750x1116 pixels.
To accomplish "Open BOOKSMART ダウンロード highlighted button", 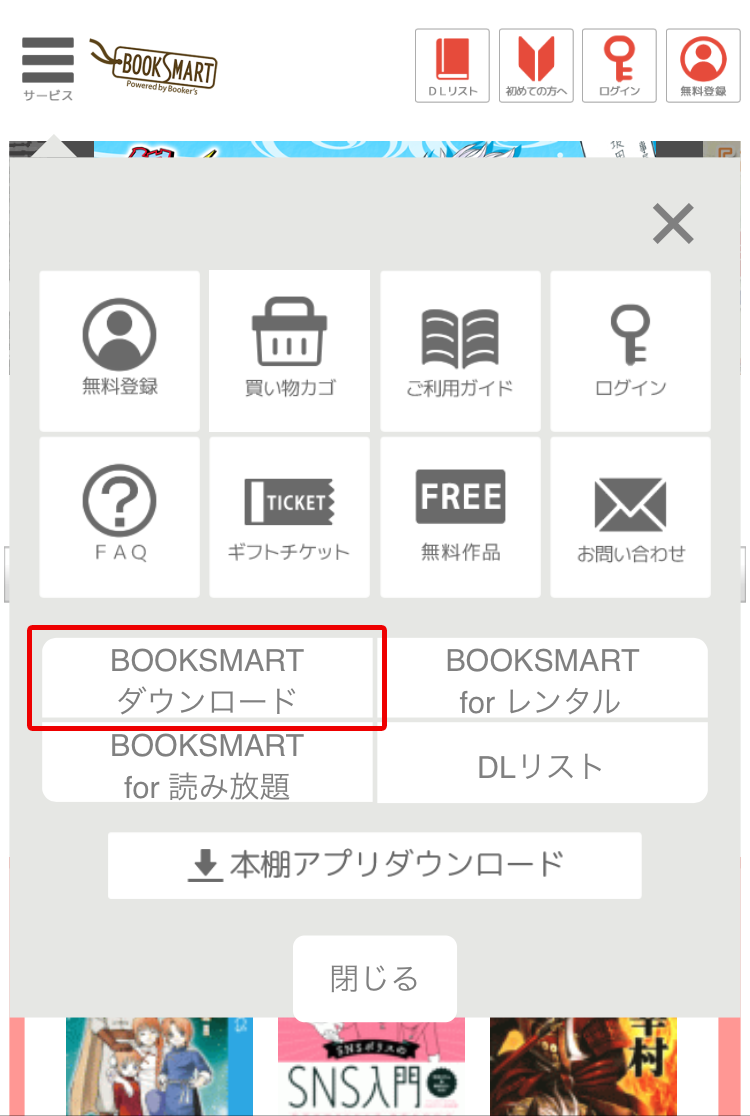I will coord(207,678).
